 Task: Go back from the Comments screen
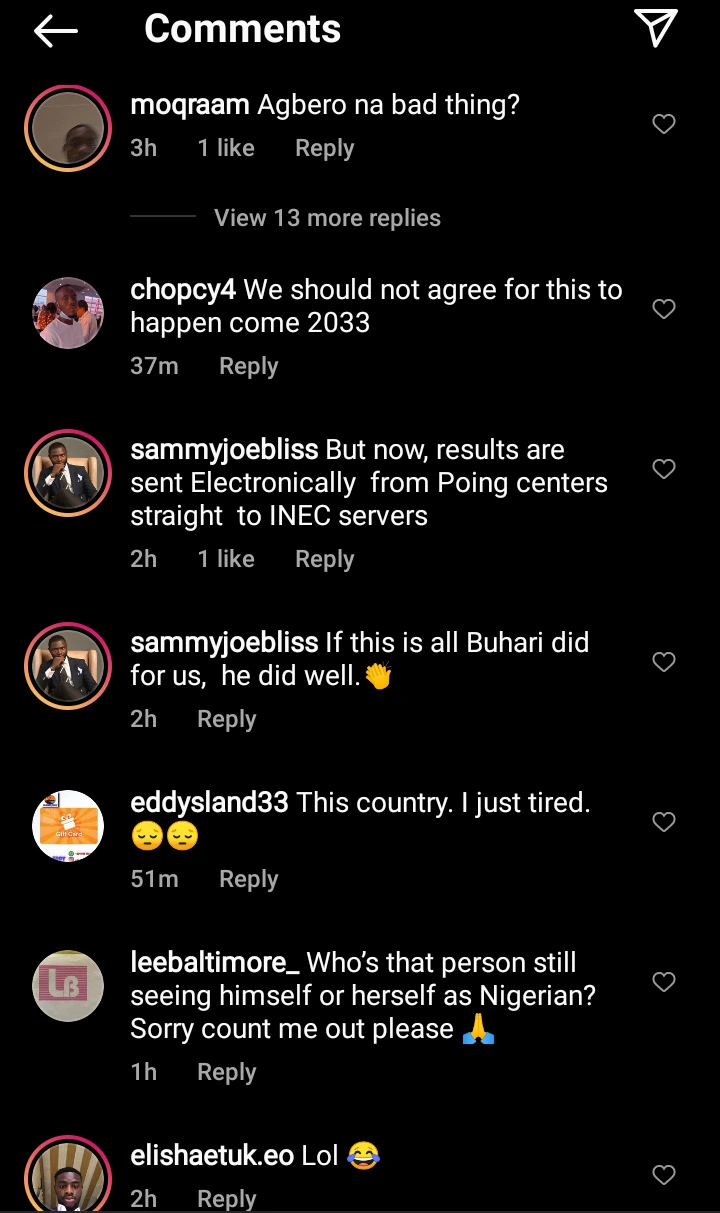[56, 32]
